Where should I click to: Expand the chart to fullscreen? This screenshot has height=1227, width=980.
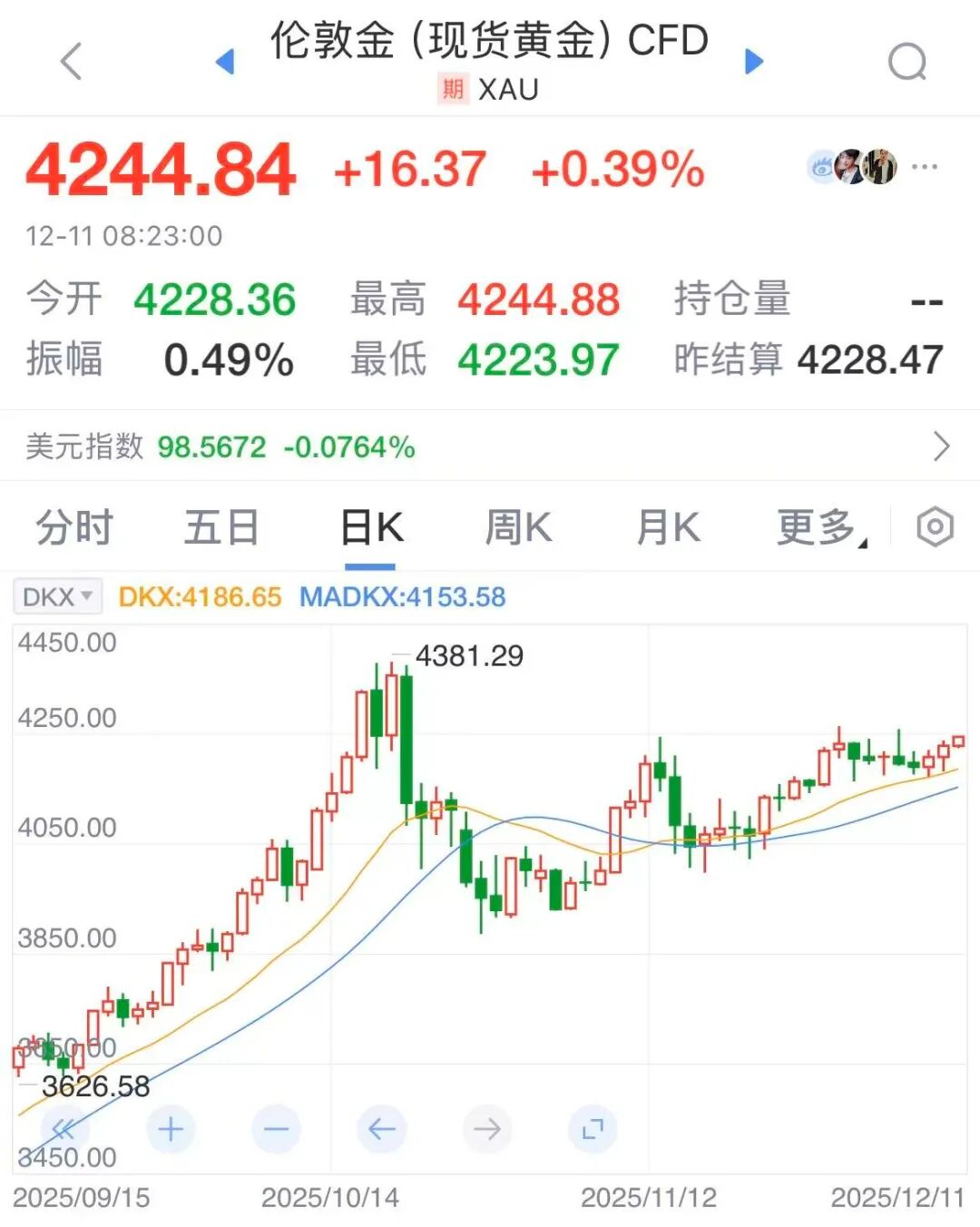coord(593,1129)
